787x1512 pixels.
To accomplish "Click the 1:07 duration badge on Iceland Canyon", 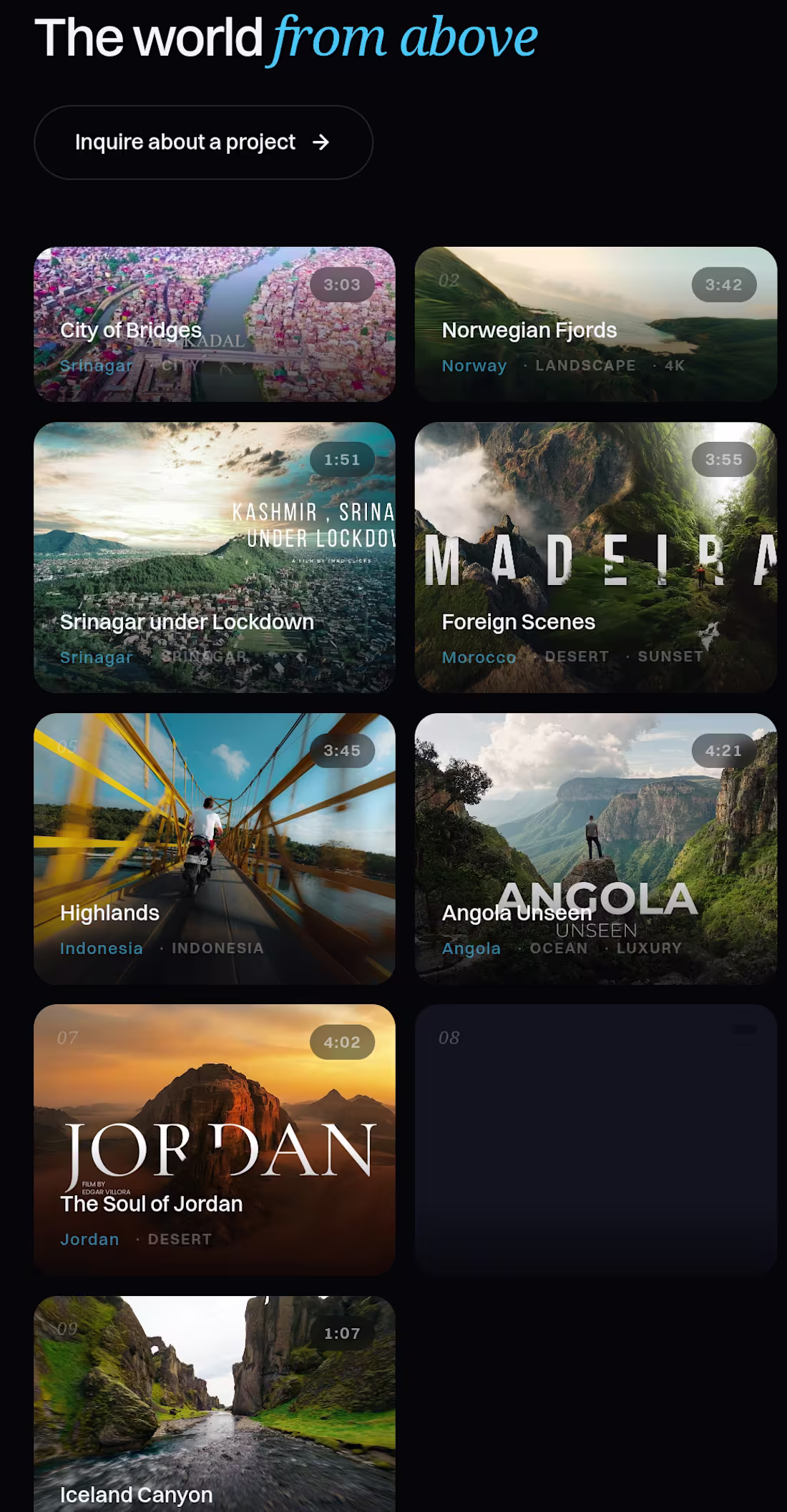I will 342,1332.
